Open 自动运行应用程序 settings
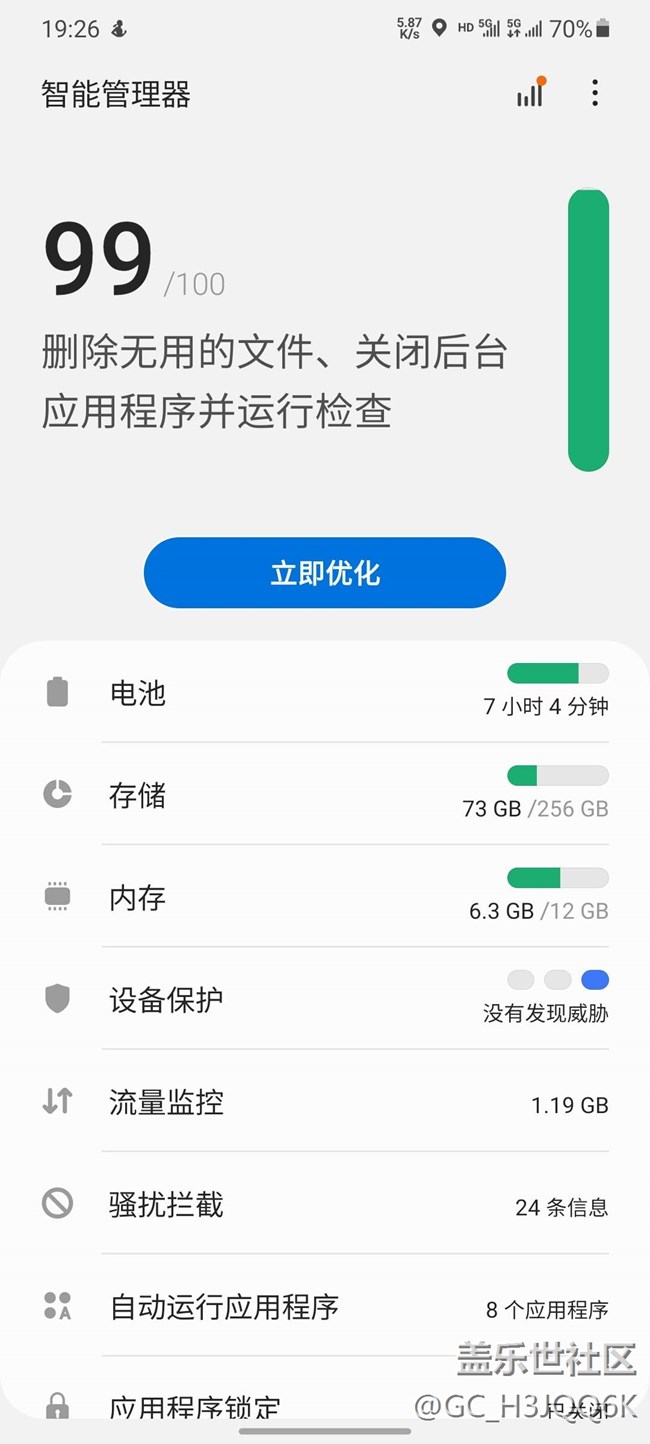 [325, 1306]
